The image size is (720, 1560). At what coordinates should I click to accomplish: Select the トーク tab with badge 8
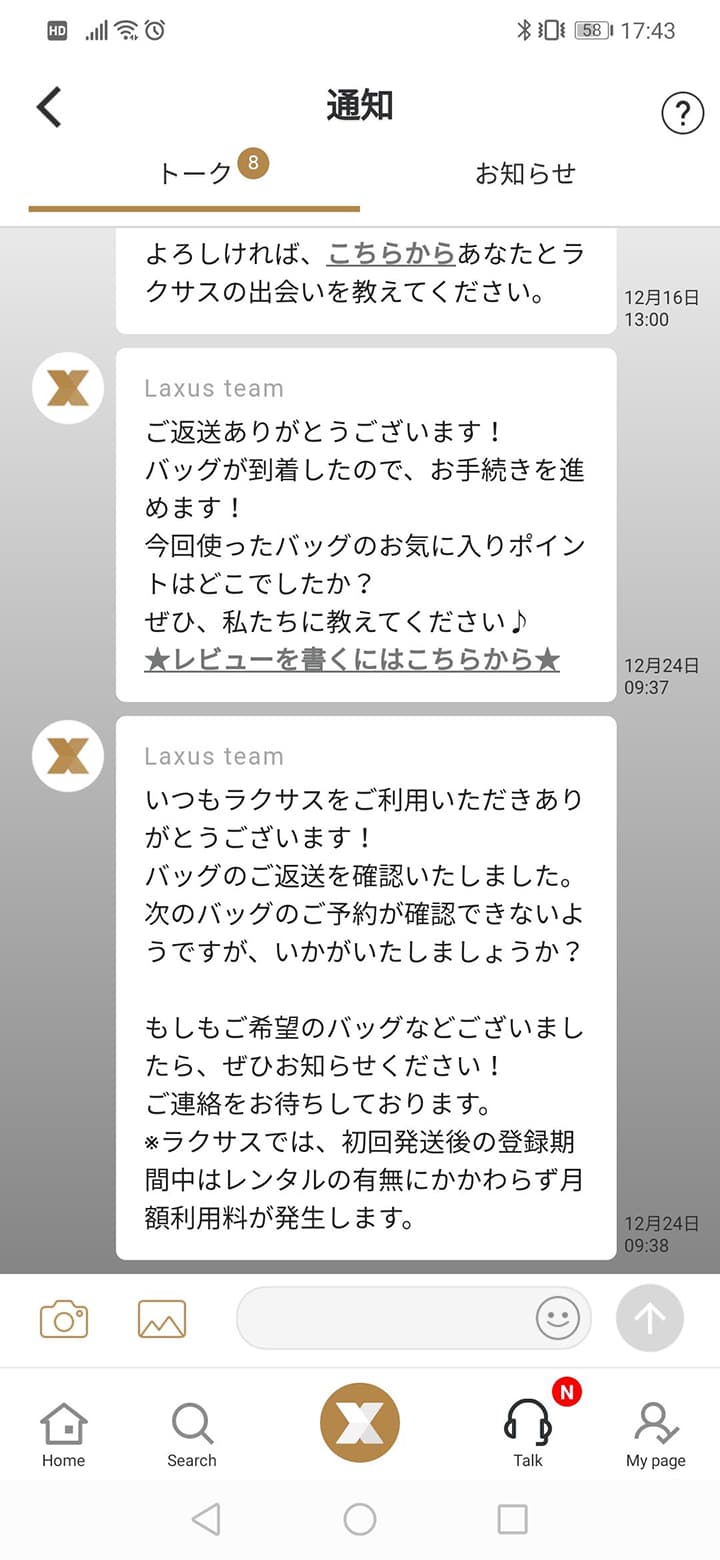[196, 174]
